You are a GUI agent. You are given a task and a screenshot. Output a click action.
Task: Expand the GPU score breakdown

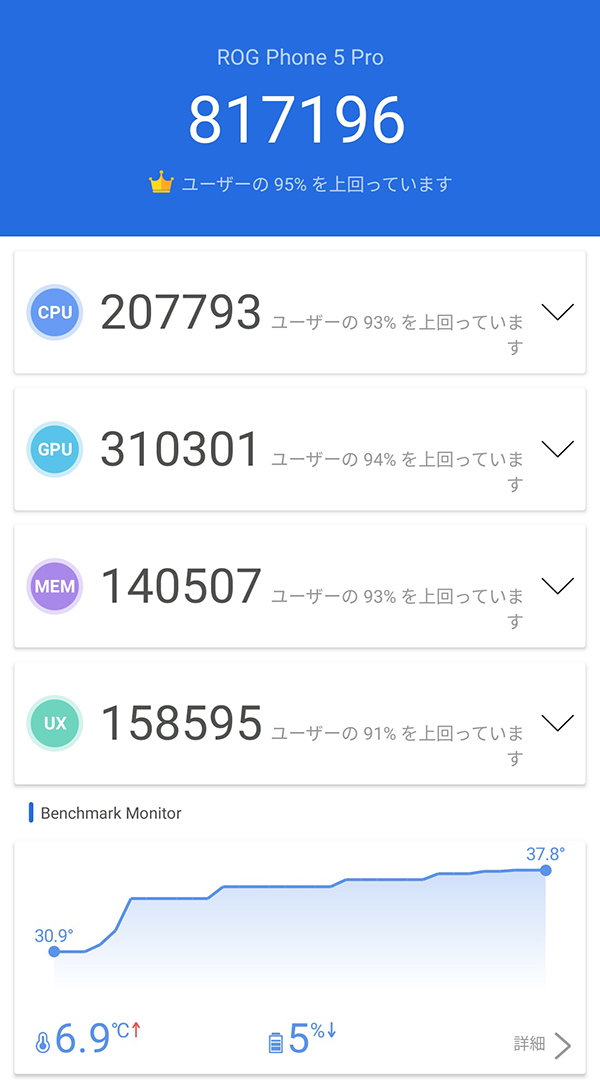[557, 449]
